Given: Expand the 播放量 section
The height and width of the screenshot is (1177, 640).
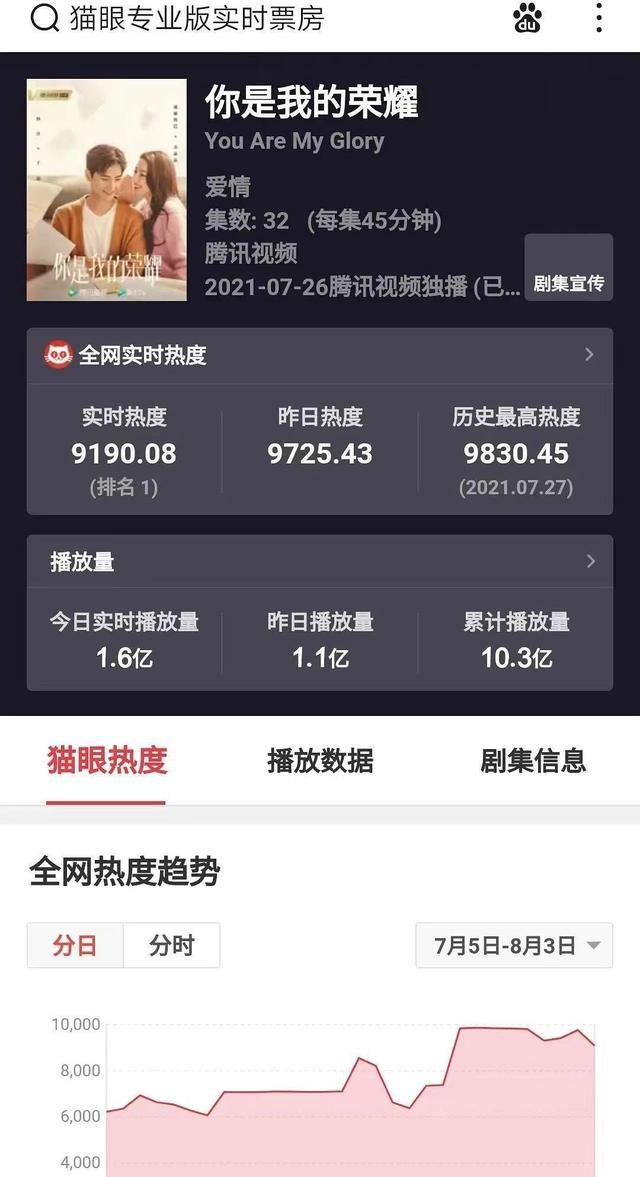Looking at the screenshot, I should (589, 561).
